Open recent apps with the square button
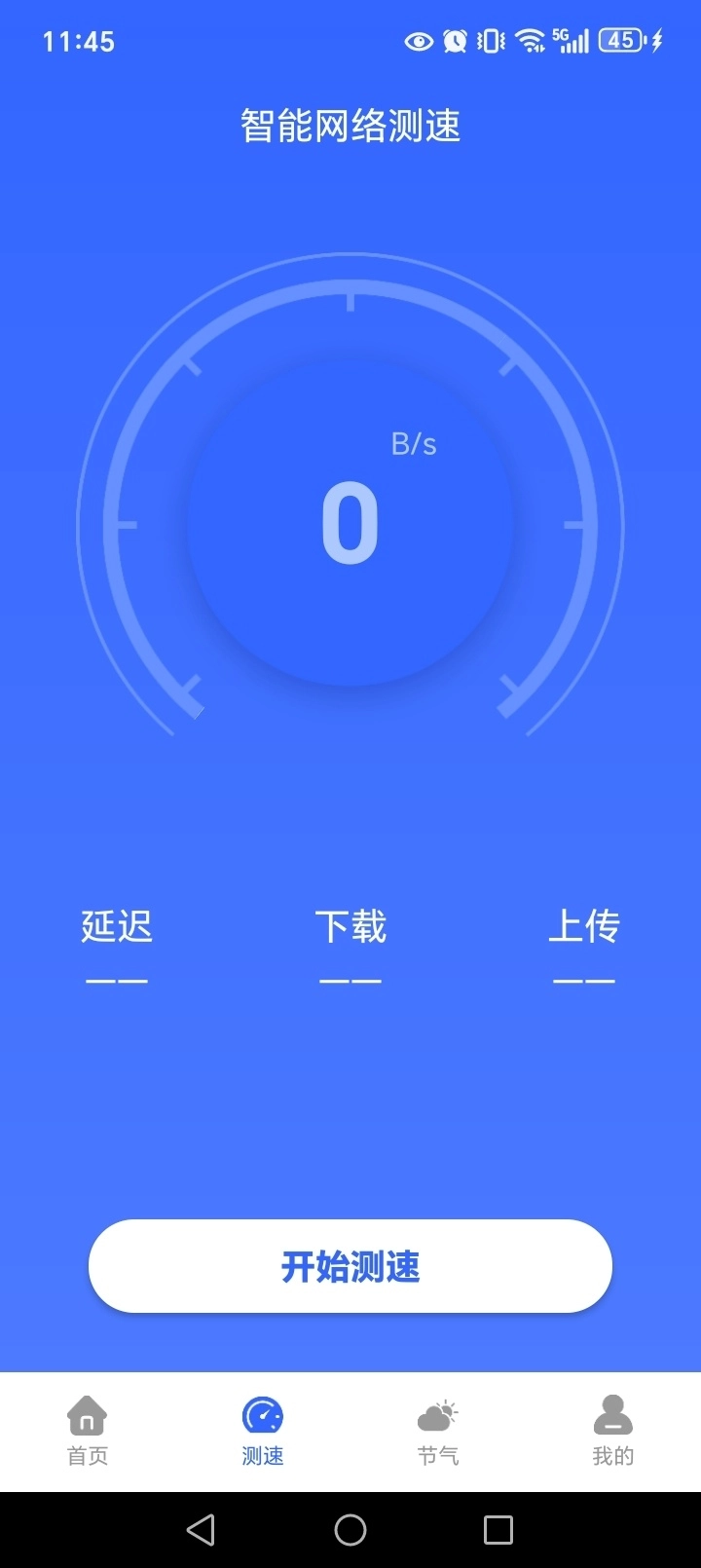701x1568 pixels. (x=499, y=1529)
